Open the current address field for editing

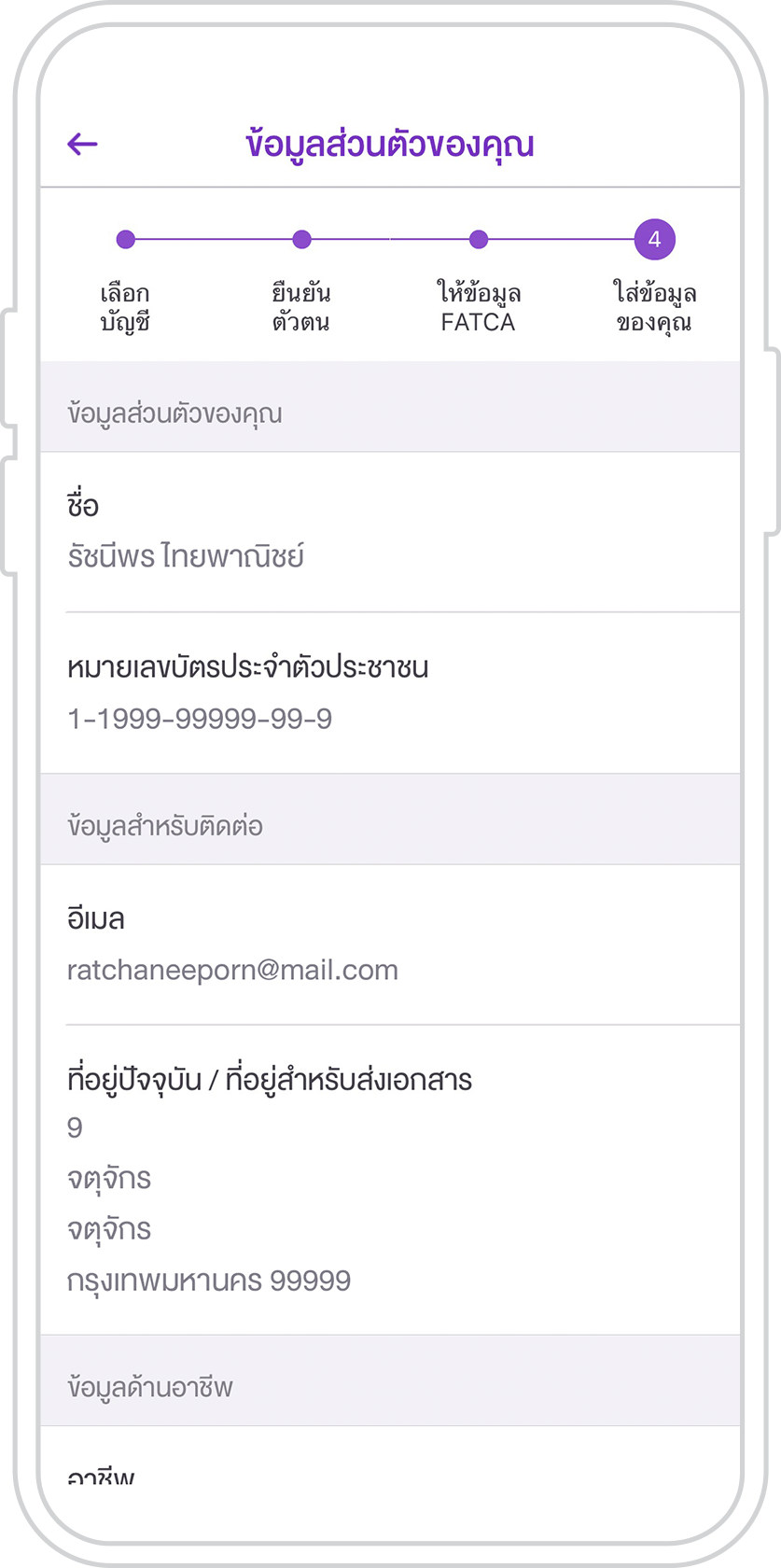pos(390,1180)
